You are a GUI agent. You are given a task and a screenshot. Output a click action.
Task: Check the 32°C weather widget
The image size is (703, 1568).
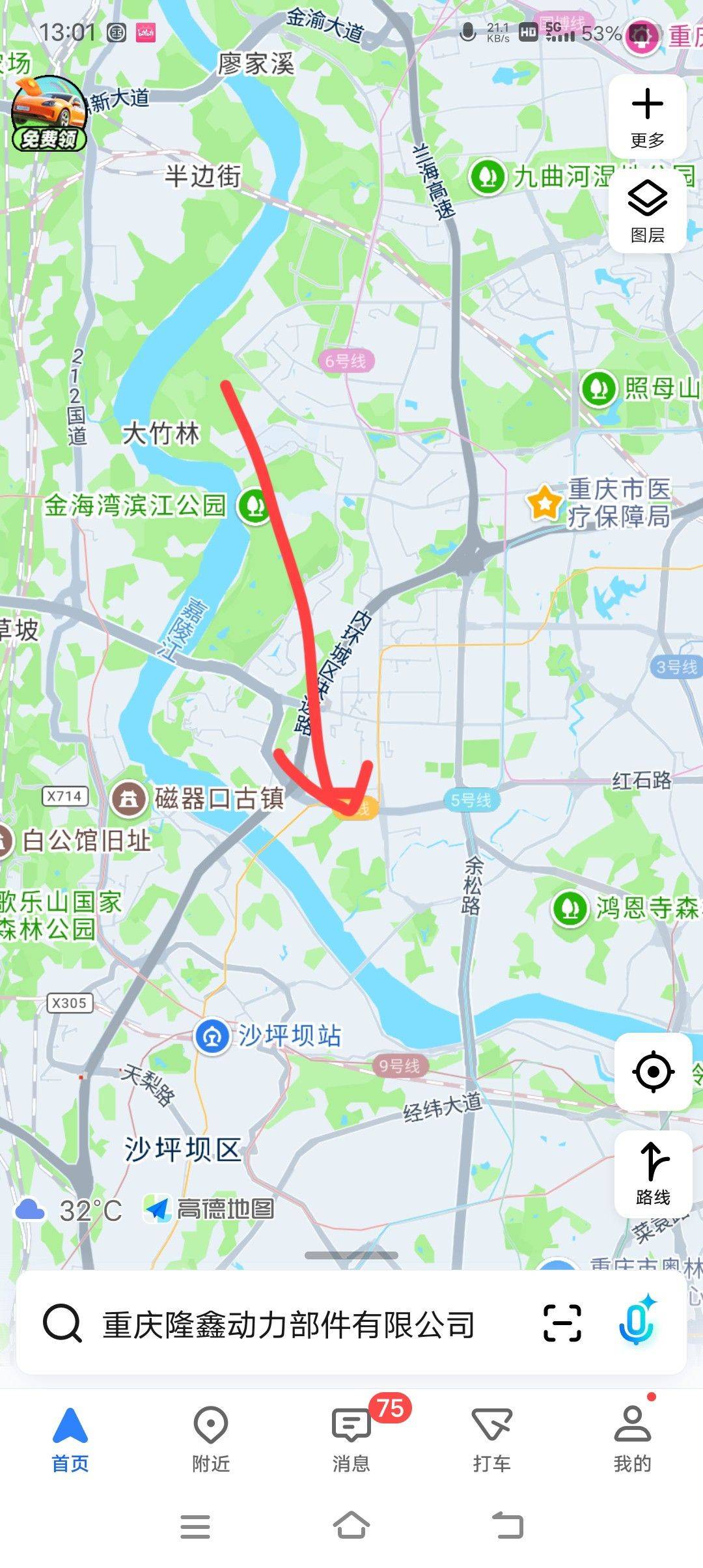68,1211
